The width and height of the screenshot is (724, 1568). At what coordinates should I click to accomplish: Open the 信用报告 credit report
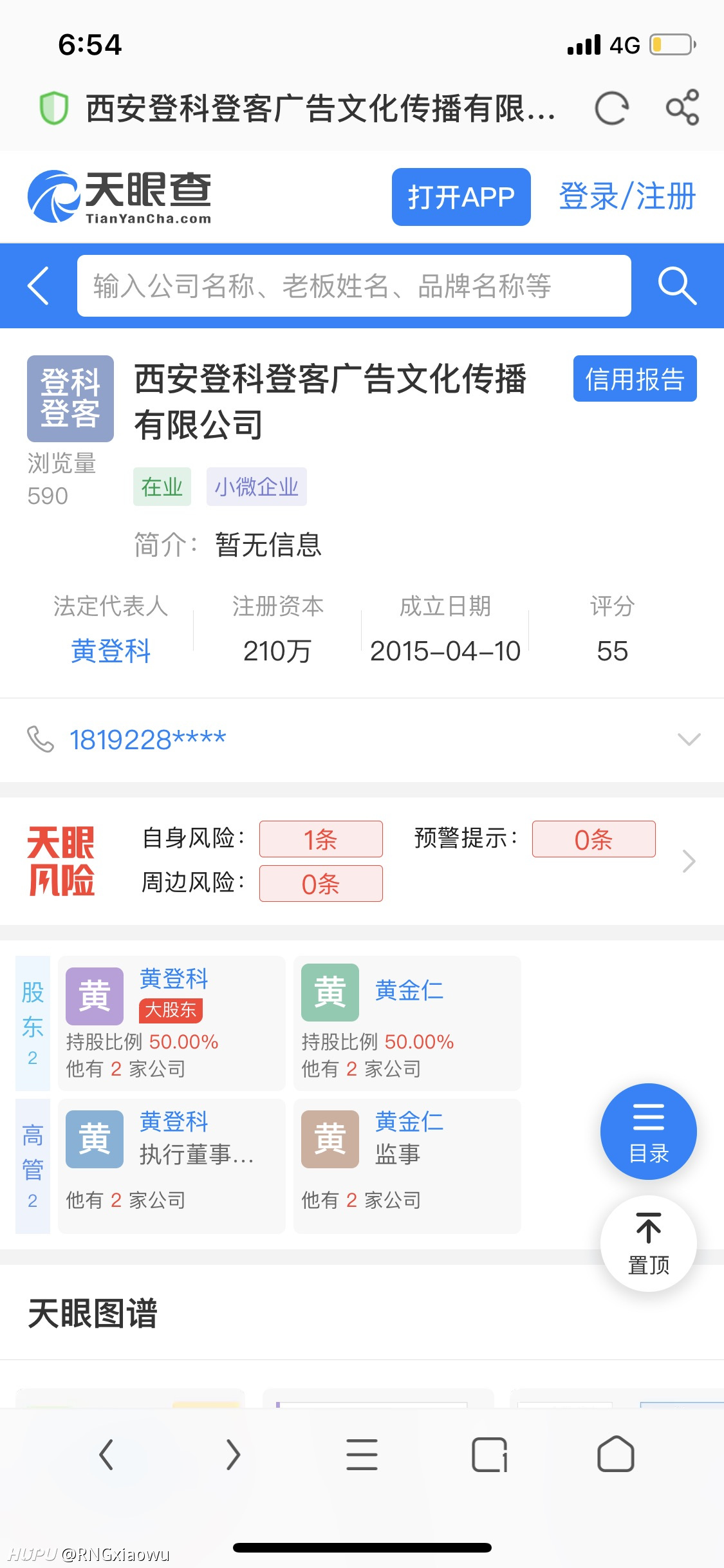pos(635,378)
